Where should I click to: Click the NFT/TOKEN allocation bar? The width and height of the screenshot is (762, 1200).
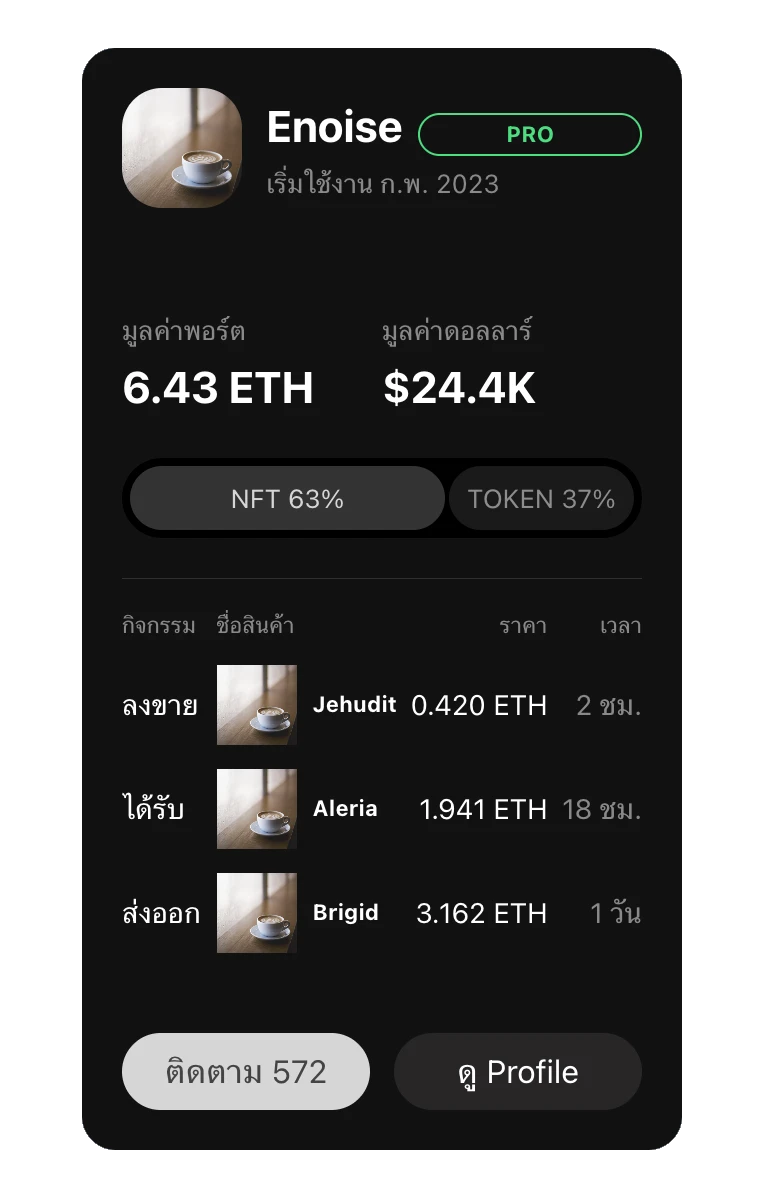[381, 498]
